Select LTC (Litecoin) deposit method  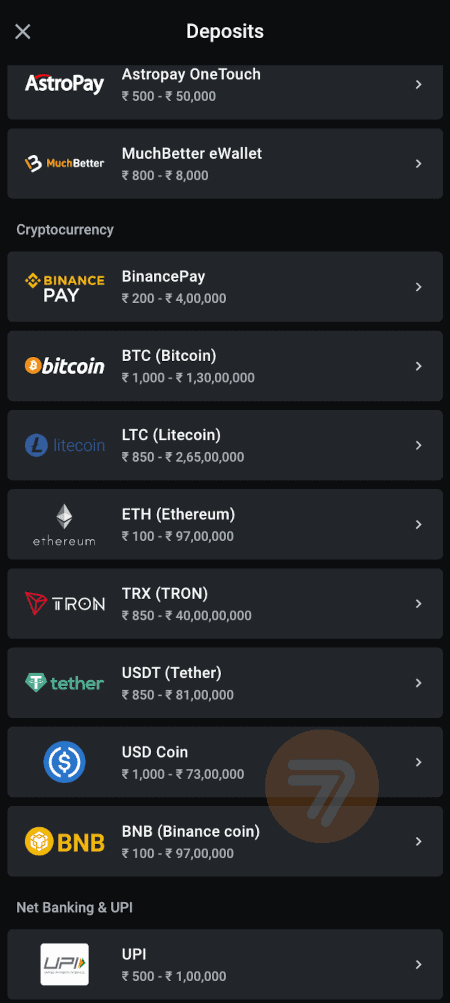[225, 445]
